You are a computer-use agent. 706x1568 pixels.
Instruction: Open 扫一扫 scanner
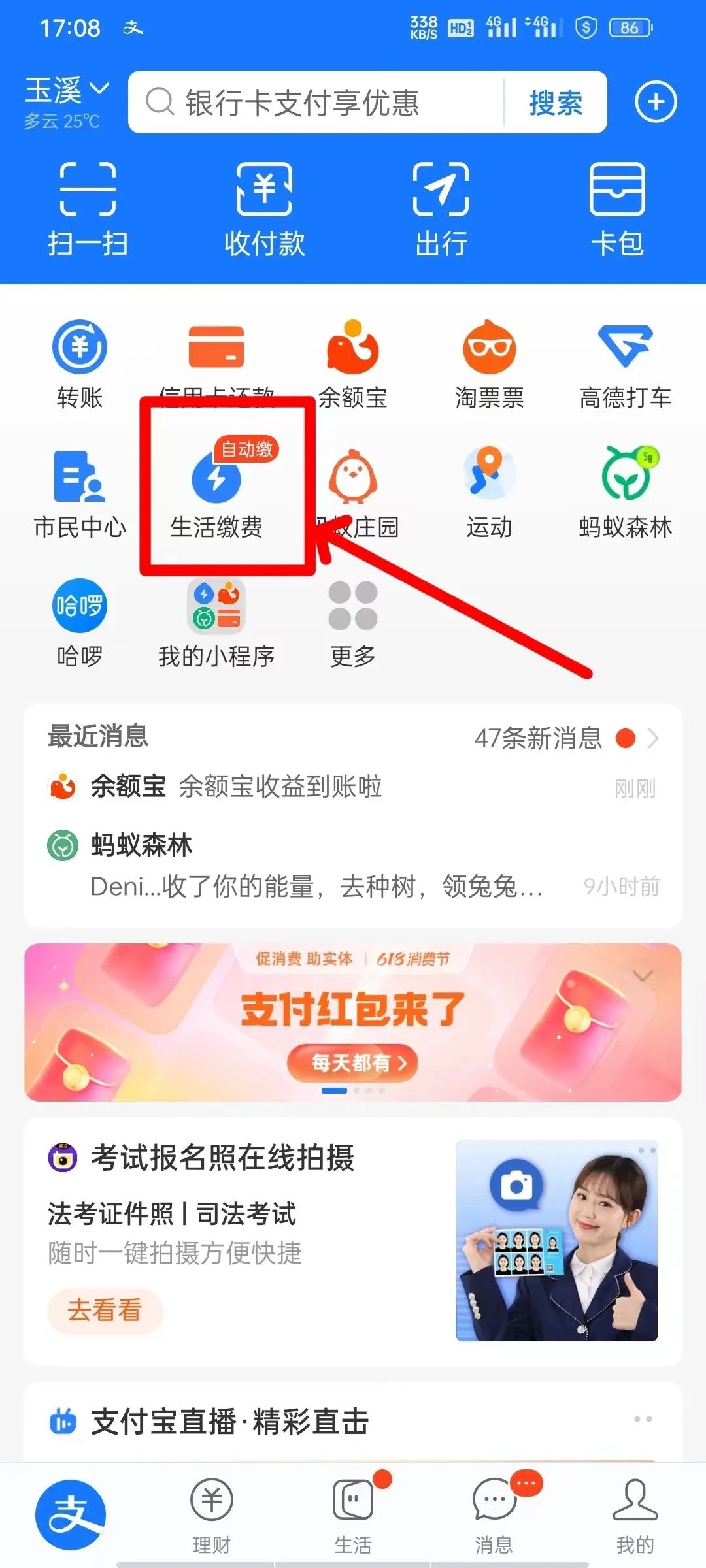(88, 209)
